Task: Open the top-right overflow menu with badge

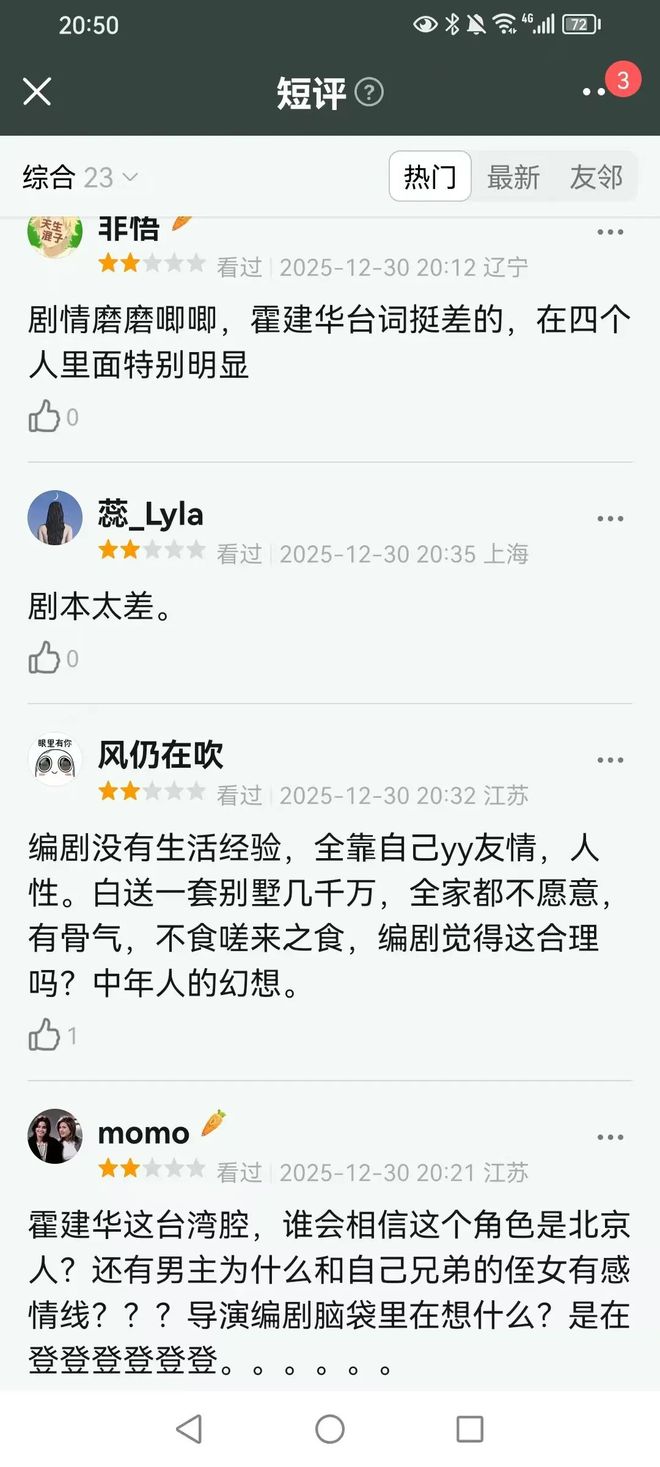Action: (596, 91)
